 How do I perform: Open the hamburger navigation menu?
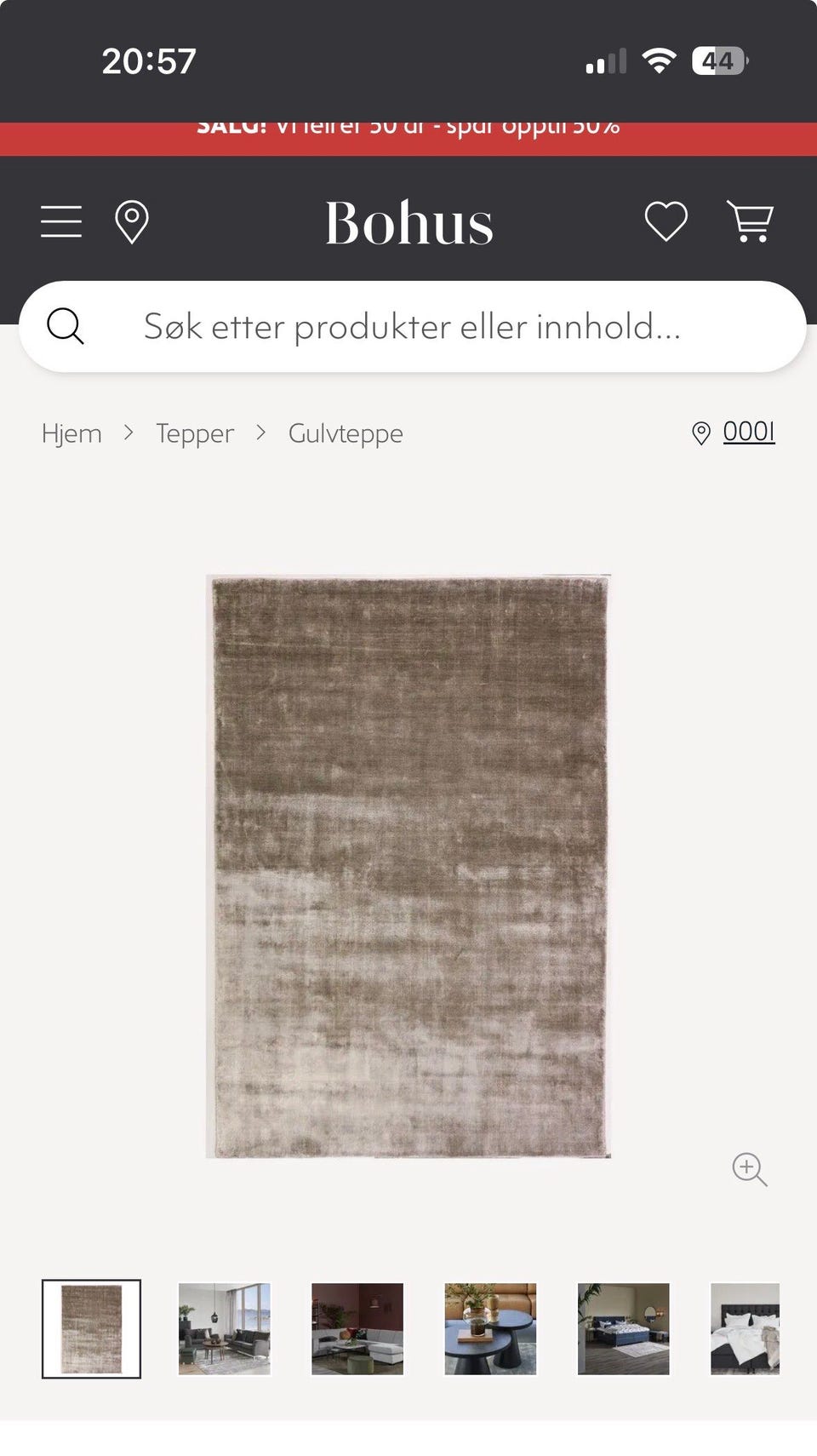(60, 221)
